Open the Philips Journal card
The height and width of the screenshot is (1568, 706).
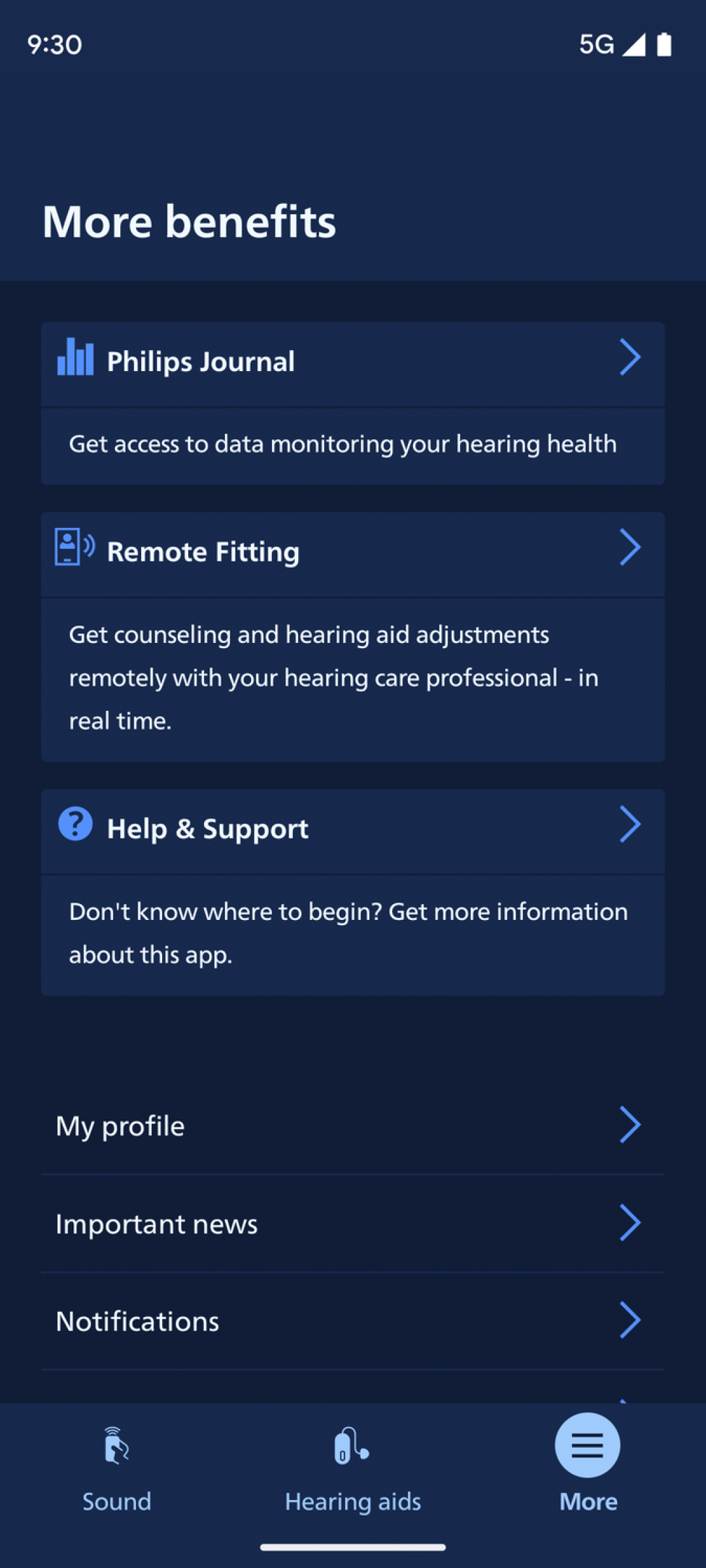pos(353,363)
